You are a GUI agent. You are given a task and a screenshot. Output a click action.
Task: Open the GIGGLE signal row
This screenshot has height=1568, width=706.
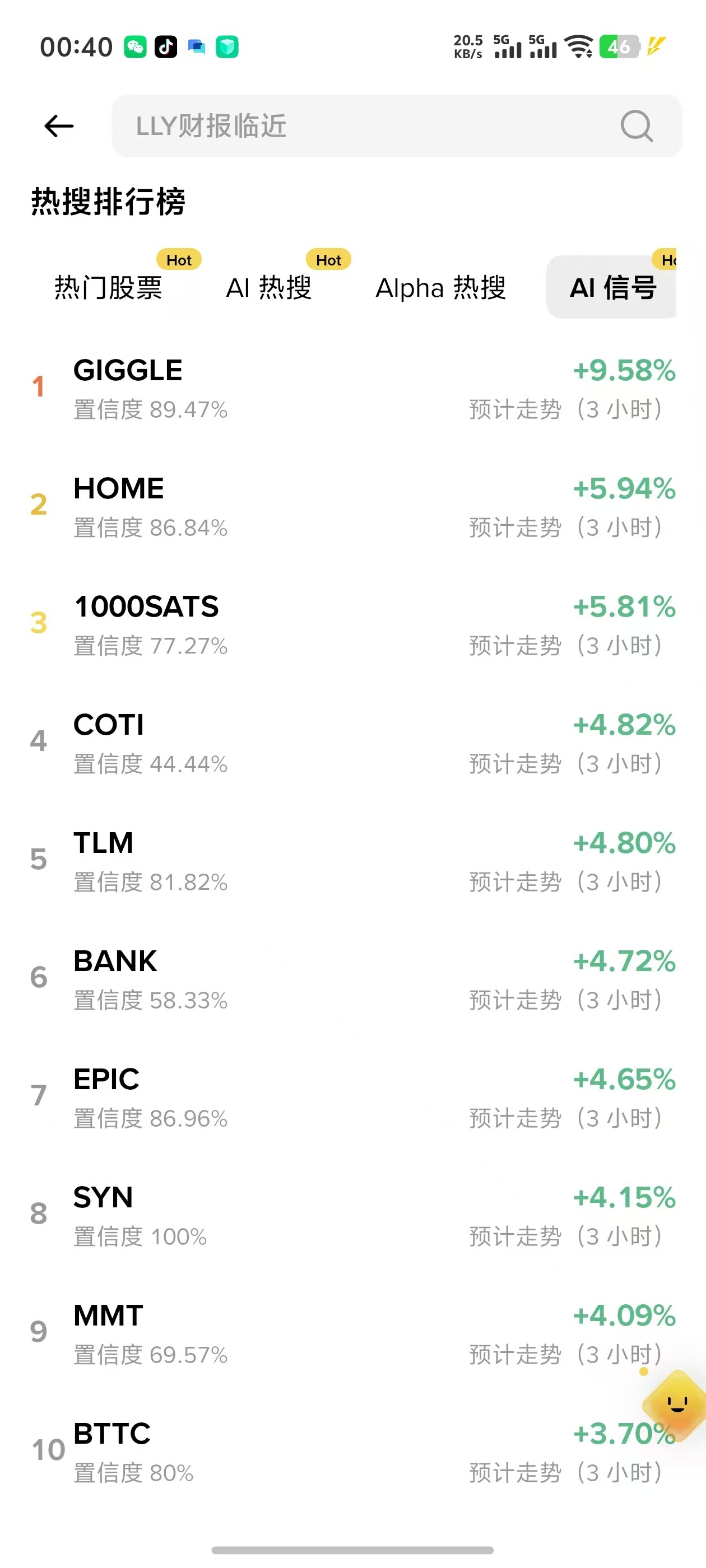coord(352,388)
